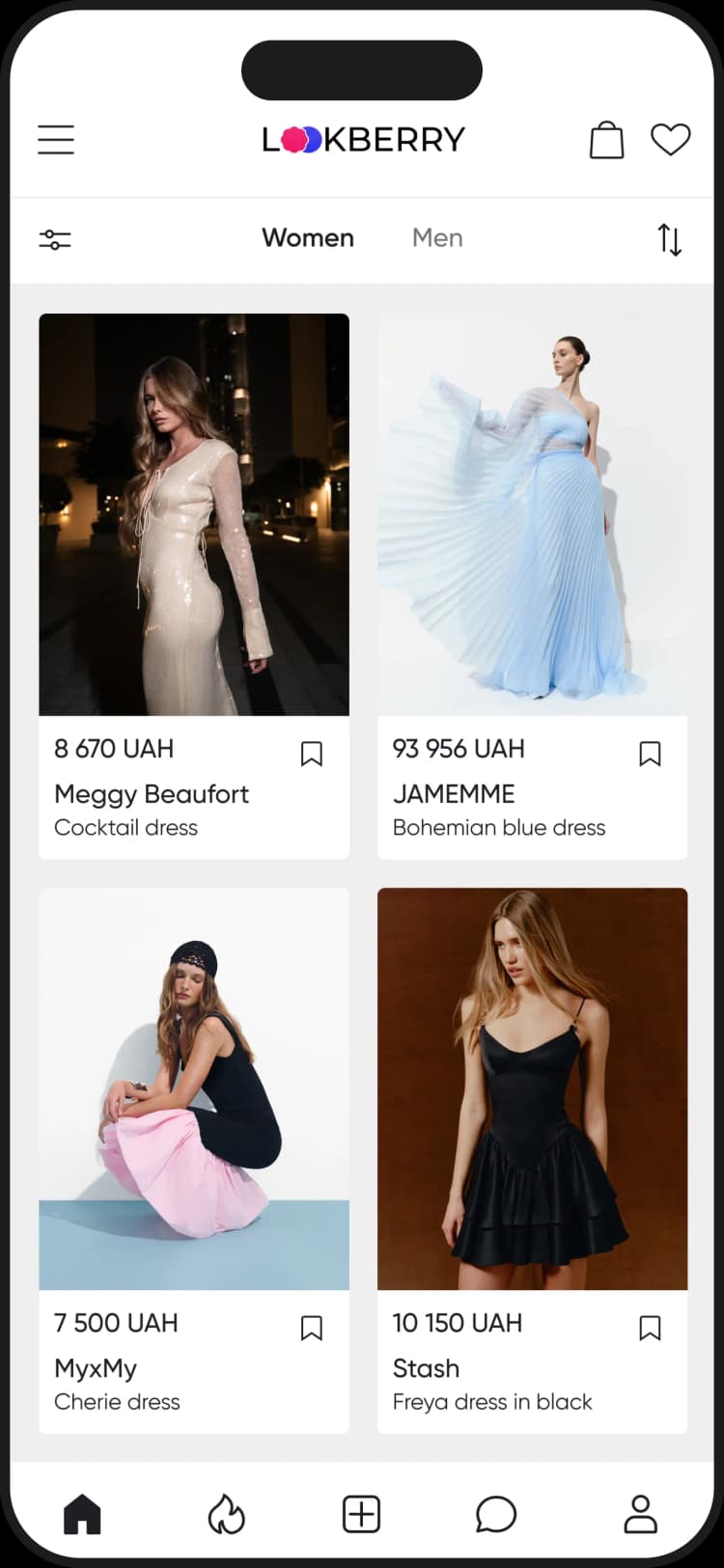724x1568 pixels.
Task: Open the hamburger menu
Action: tap(56, 140)
